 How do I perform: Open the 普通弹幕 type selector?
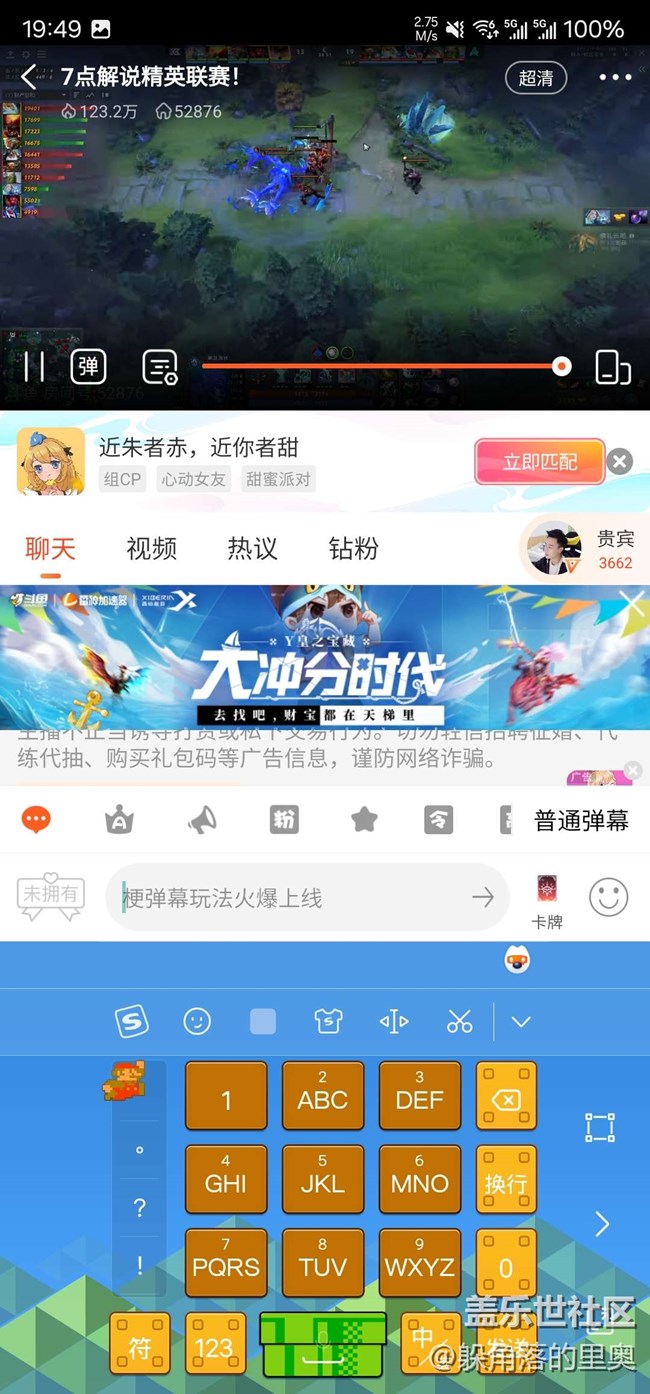[x=580, y=821]
